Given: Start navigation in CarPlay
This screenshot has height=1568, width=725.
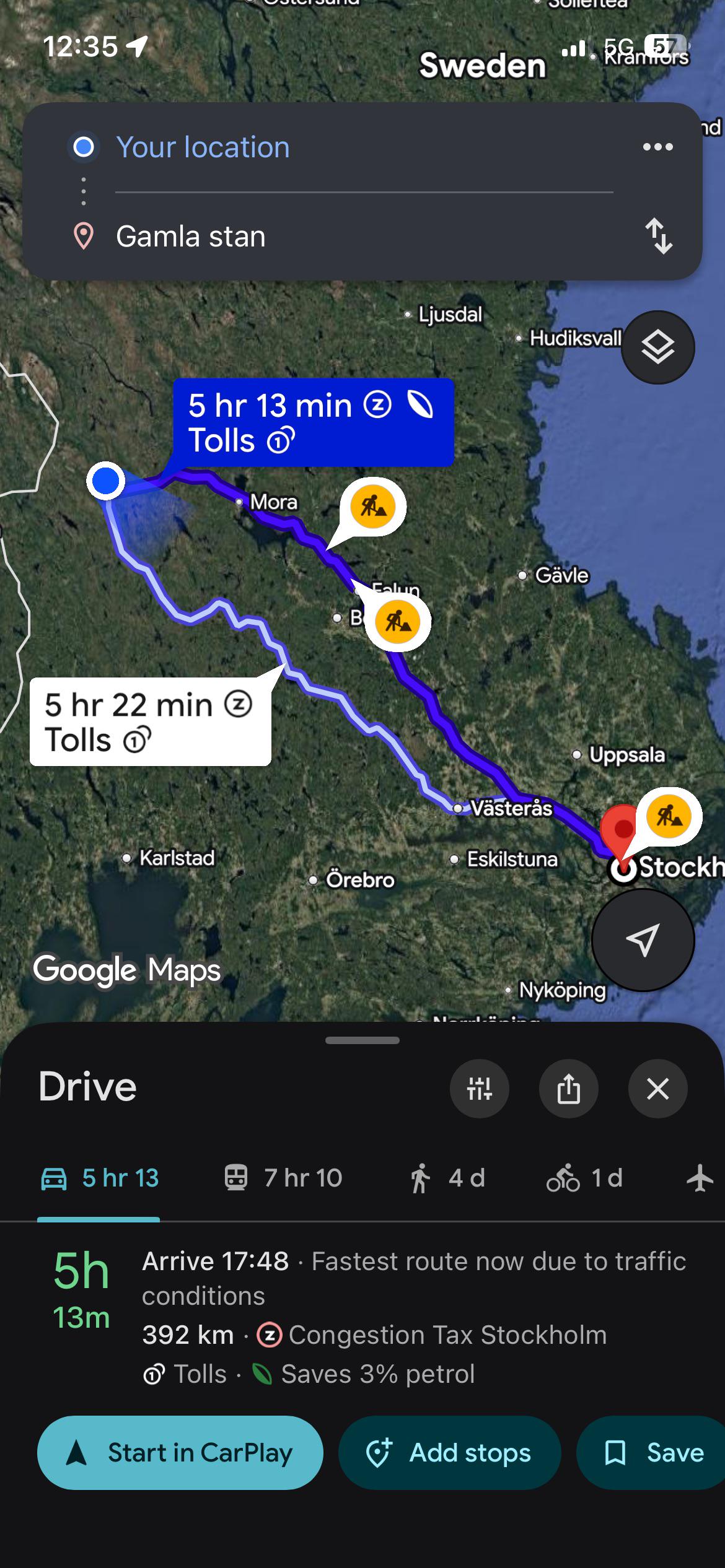Looking at the screenshot, I should pos(180,1453).
